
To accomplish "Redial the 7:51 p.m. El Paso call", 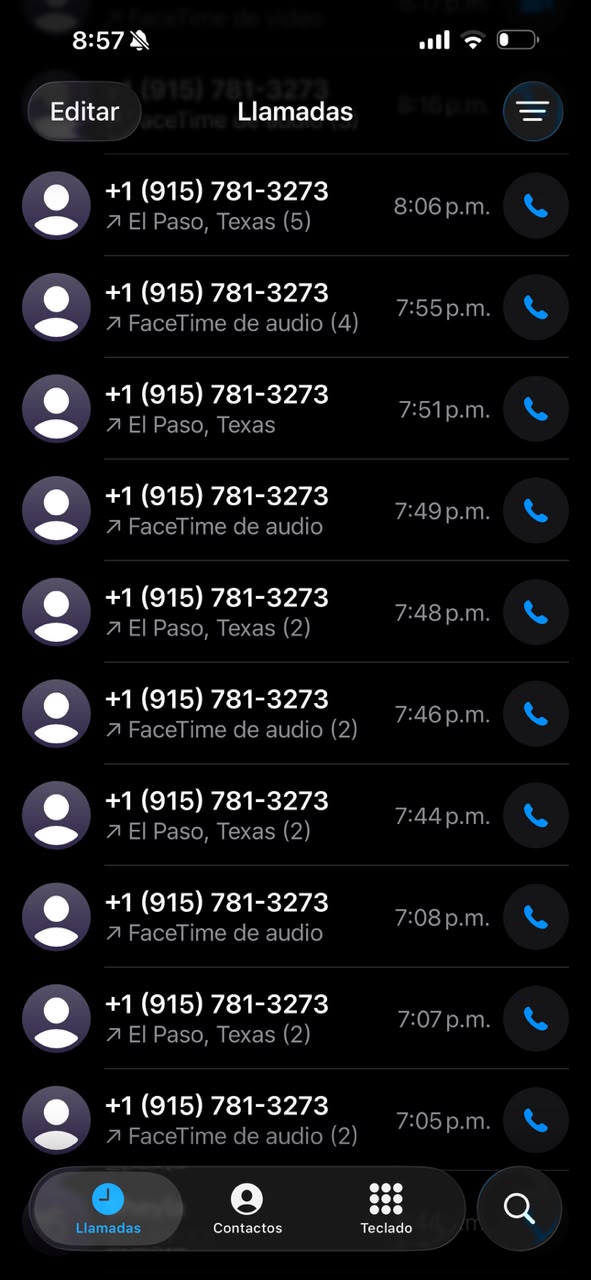I will [536, 409].
